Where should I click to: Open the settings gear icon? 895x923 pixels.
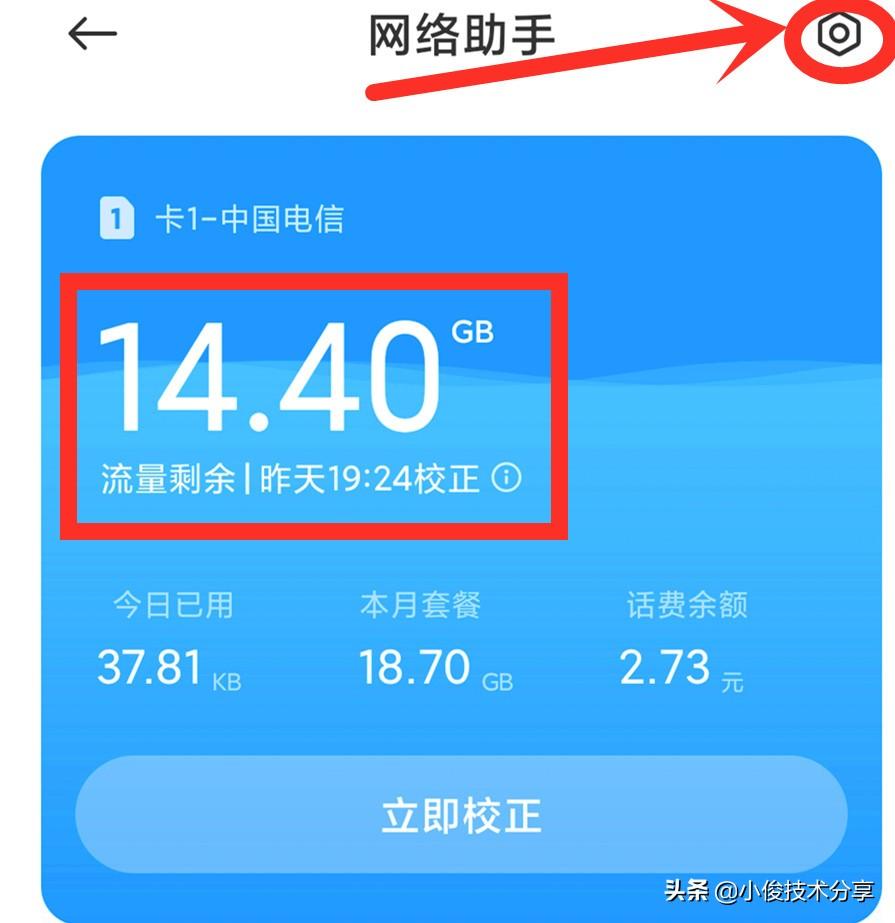[838, 35]
